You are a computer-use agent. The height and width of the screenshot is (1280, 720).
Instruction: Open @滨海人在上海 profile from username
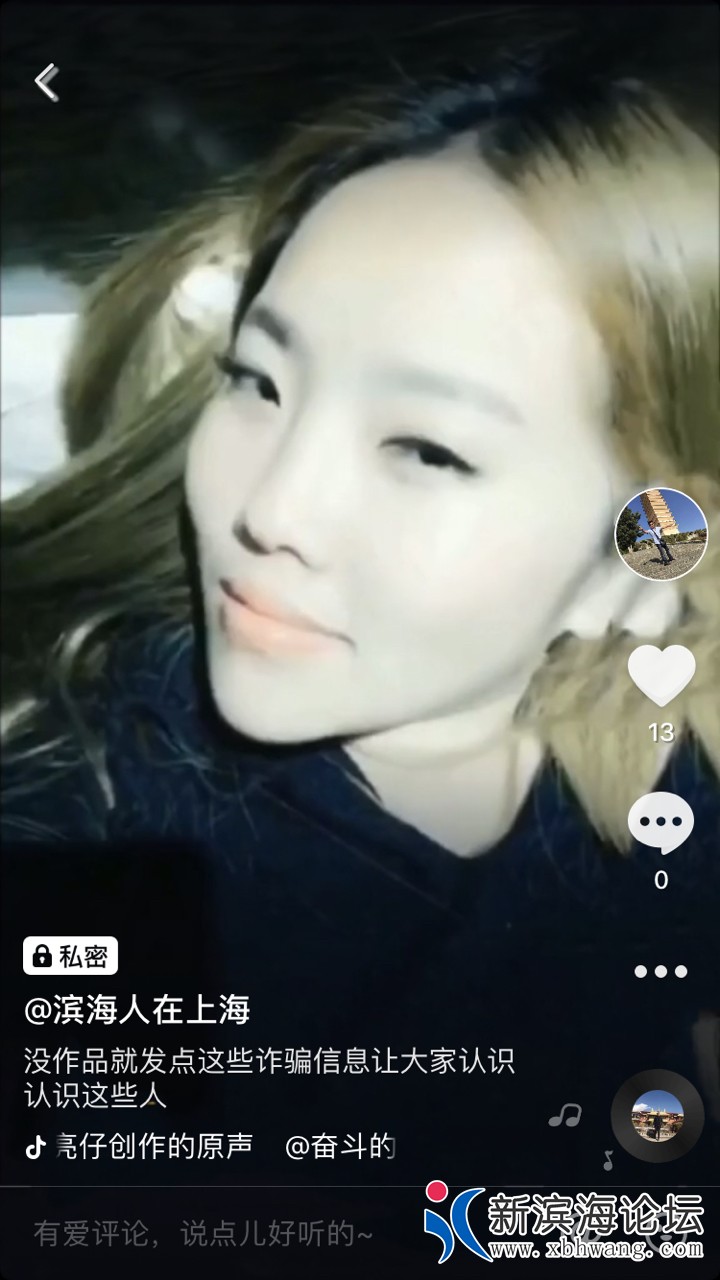[x=137, y=1010]
